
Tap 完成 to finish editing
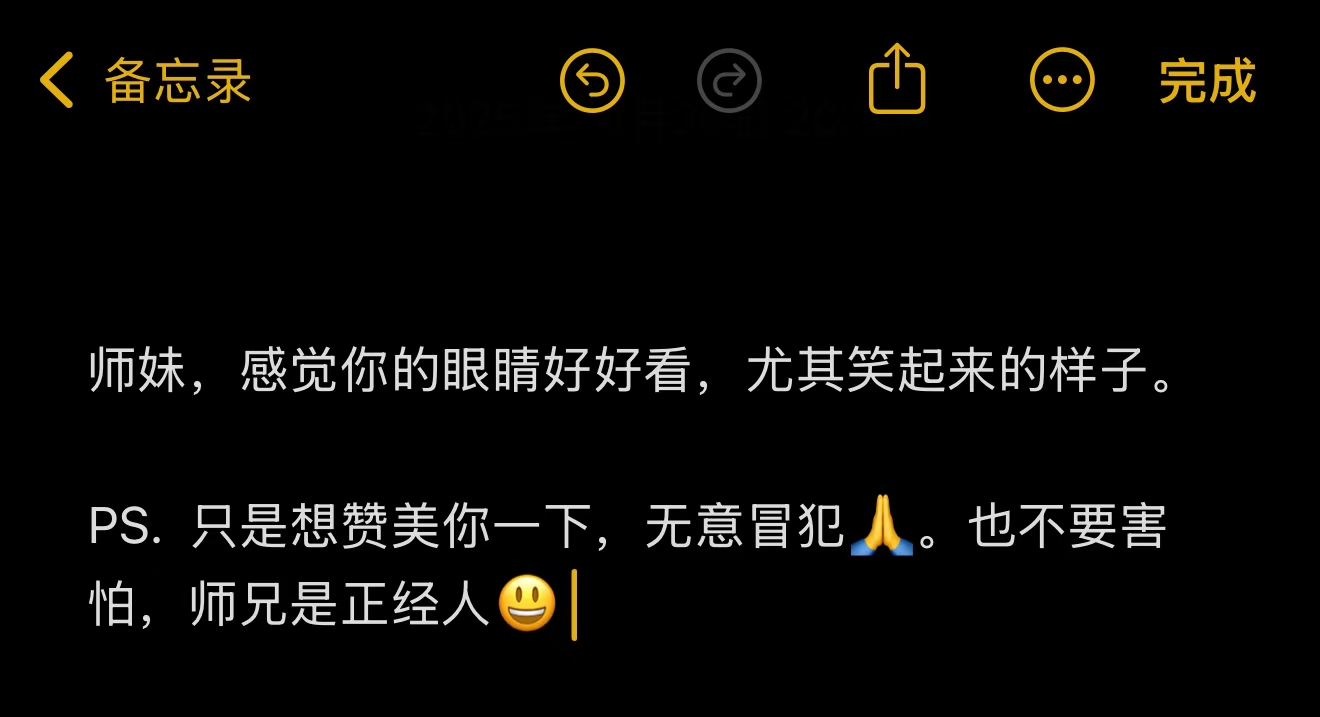click(1207, 81)
